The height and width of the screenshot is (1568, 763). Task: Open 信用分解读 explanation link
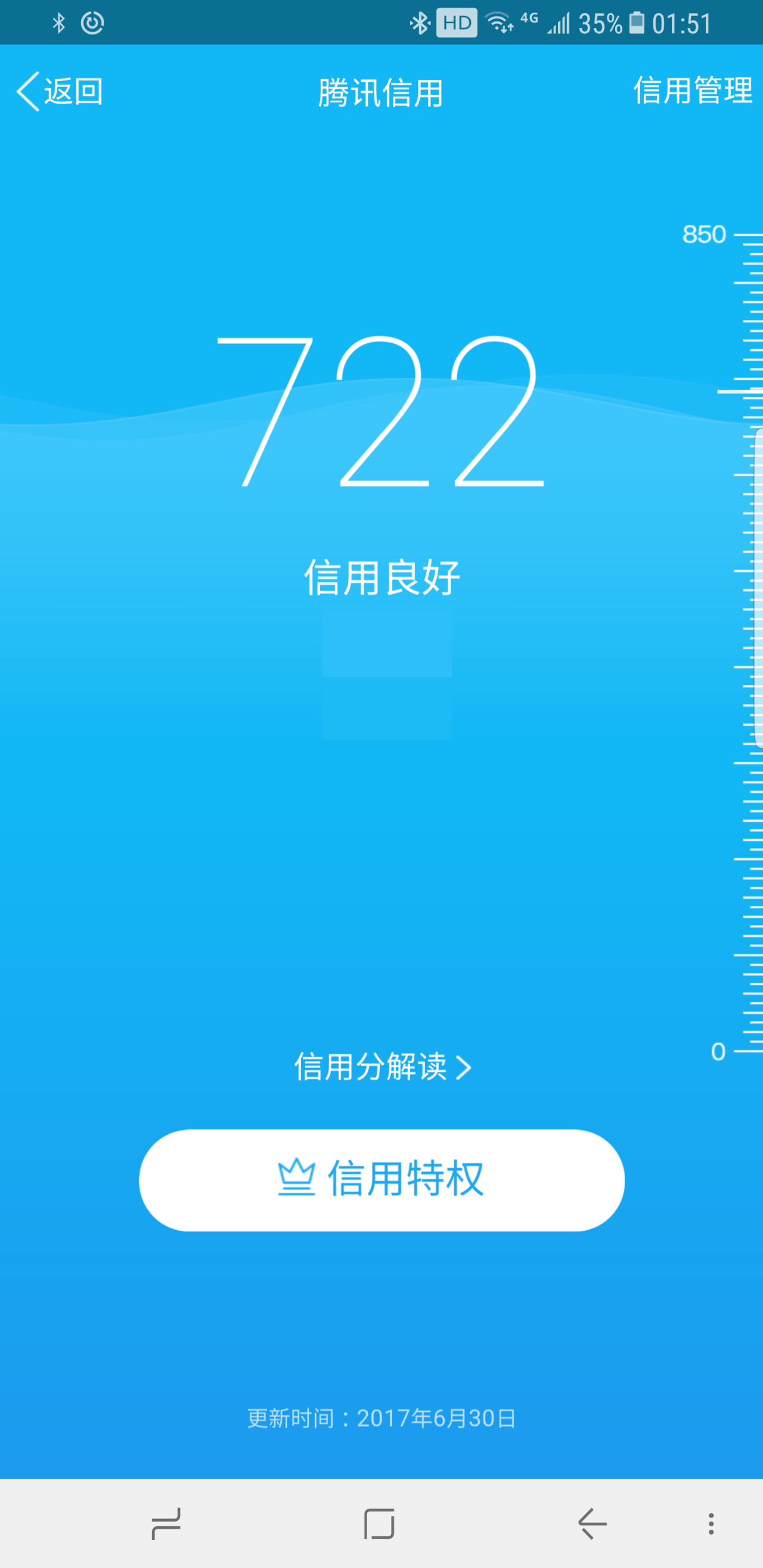coord(382,1067)
